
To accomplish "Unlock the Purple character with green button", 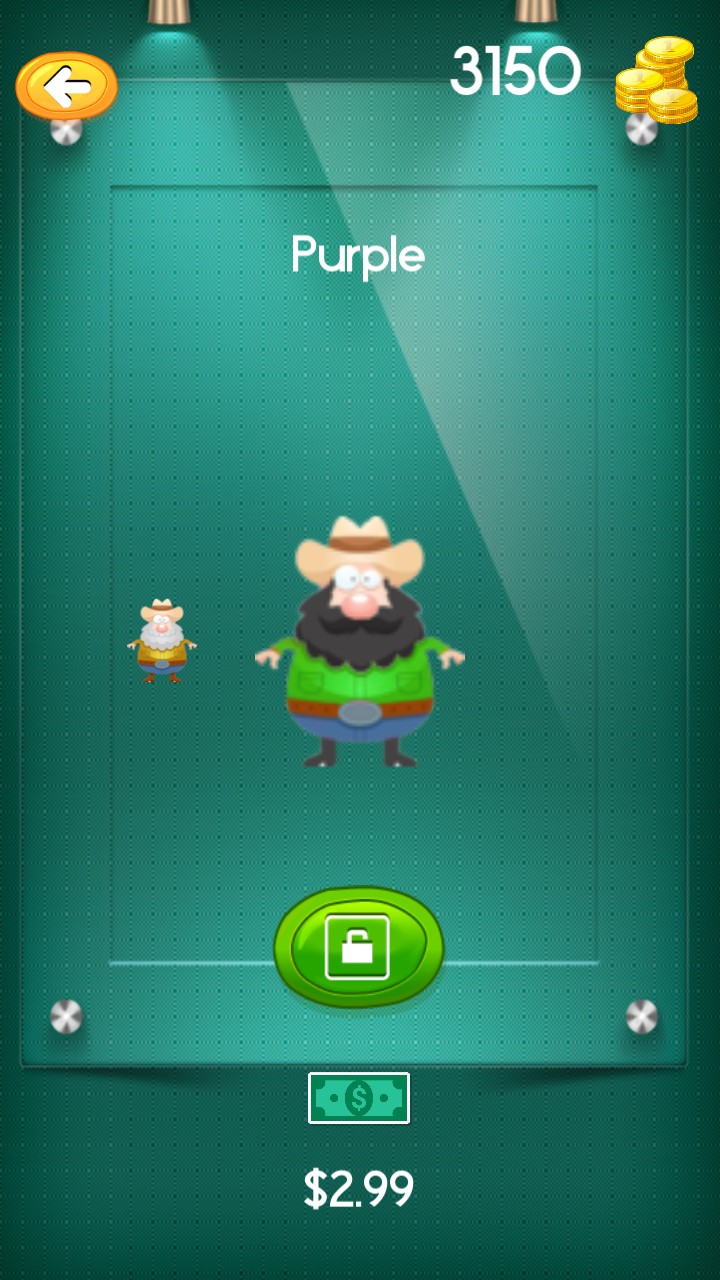I will point(358,946).
